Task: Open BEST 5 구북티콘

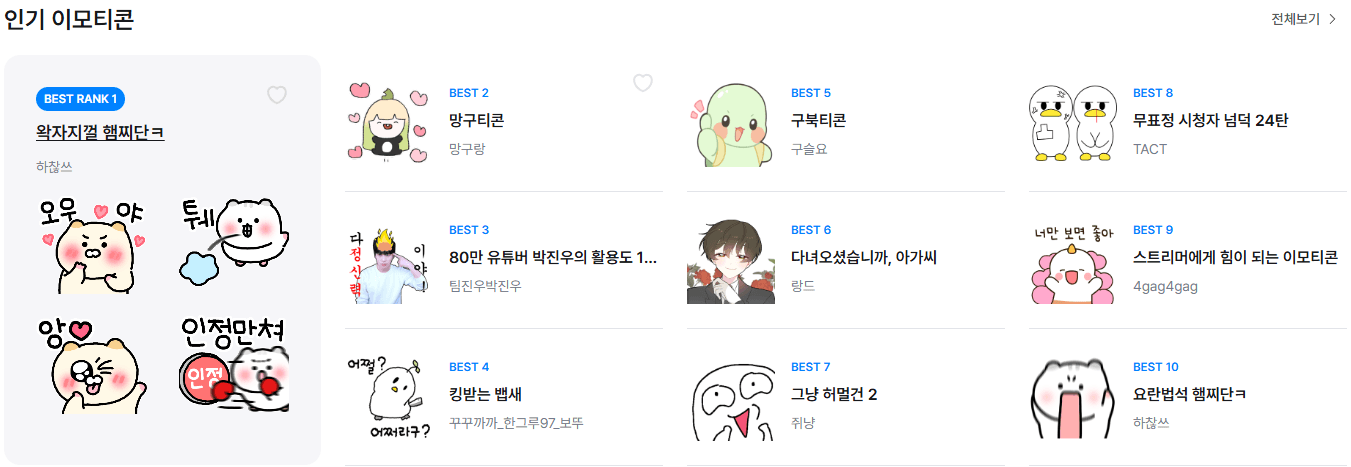Action: [818, 121]
